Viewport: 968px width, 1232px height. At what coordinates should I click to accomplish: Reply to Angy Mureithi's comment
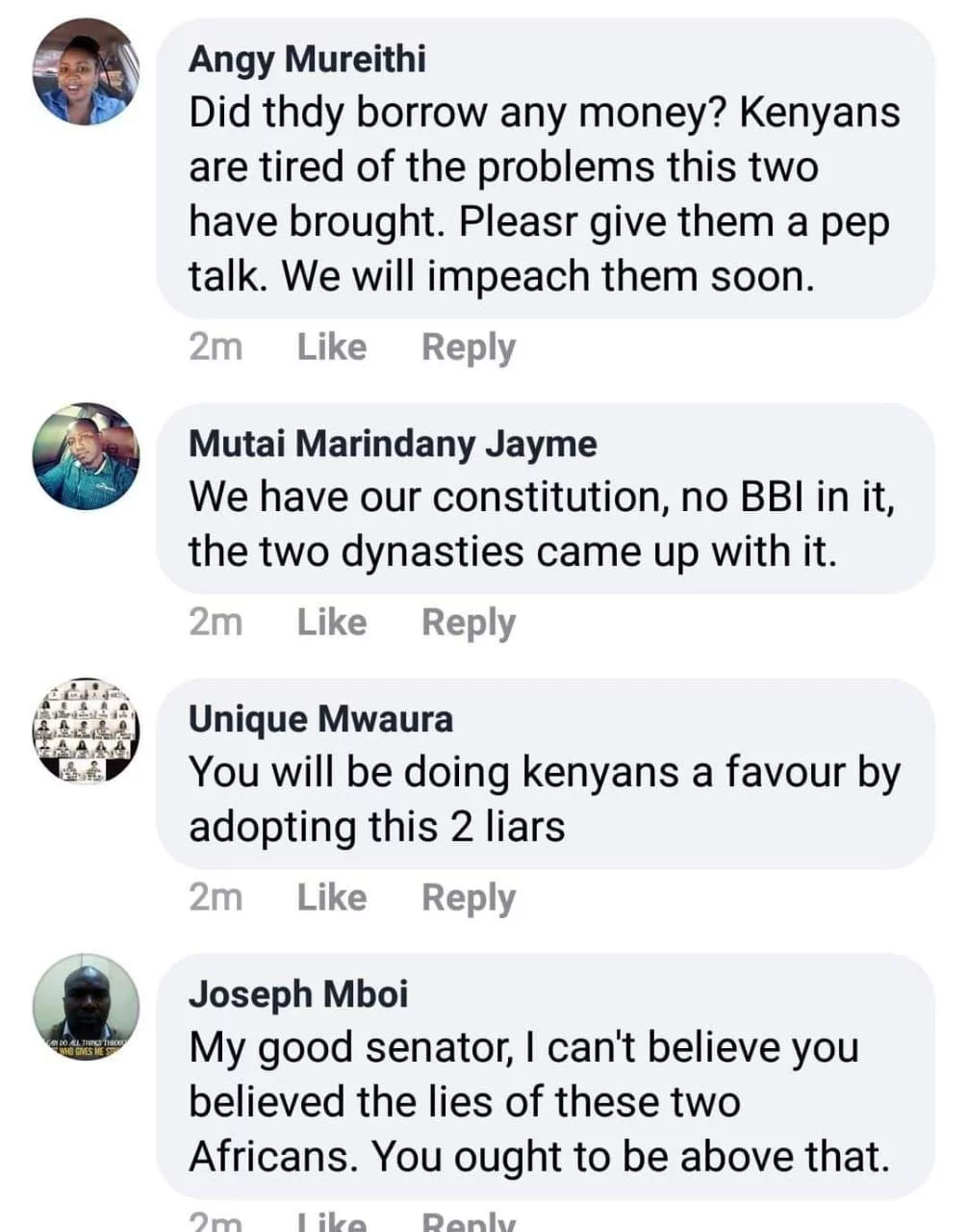click(x=468, y=346)
